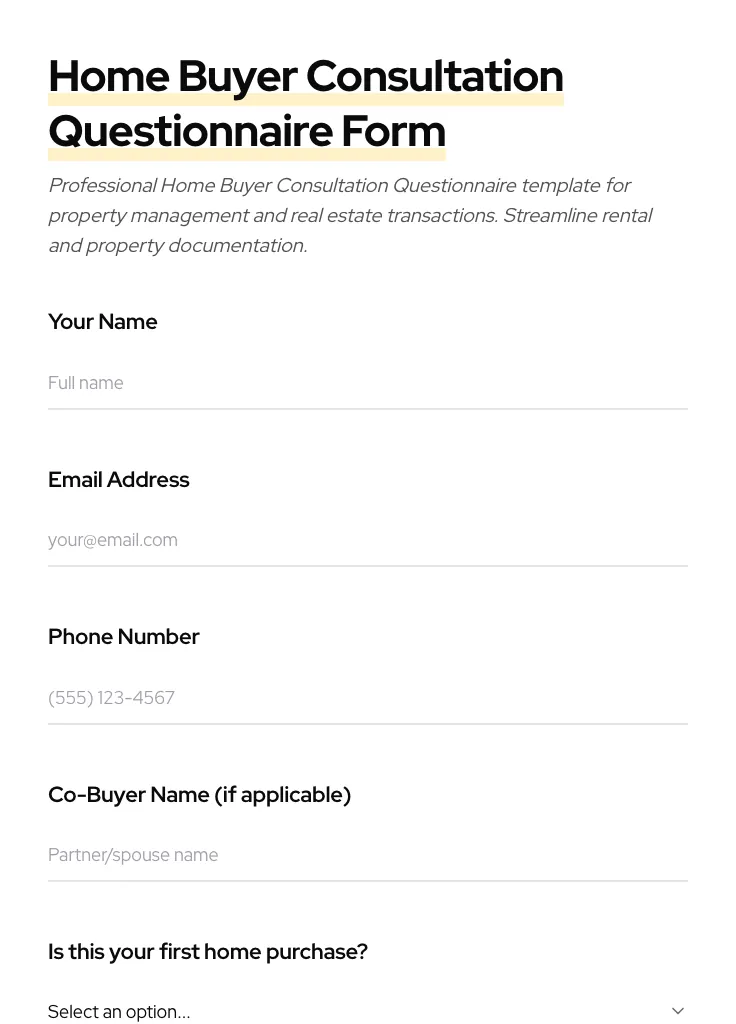This screenshot has height=1024, width=736.
Task: Click the Co-Buyer field's bottom border line
Action: click(x=368, y=880)
